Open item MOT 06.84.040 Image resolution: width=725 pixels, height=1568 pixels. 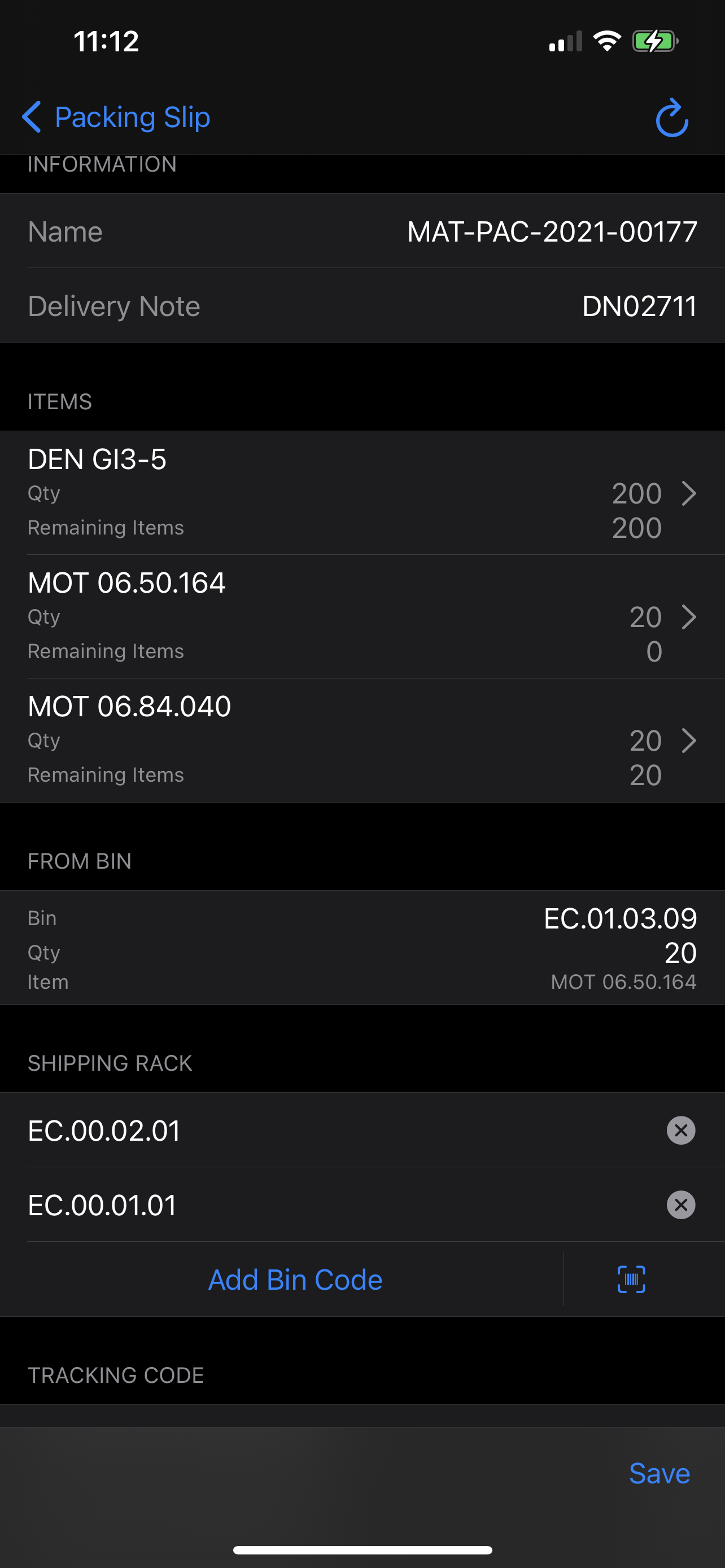[x=362, y=739]
